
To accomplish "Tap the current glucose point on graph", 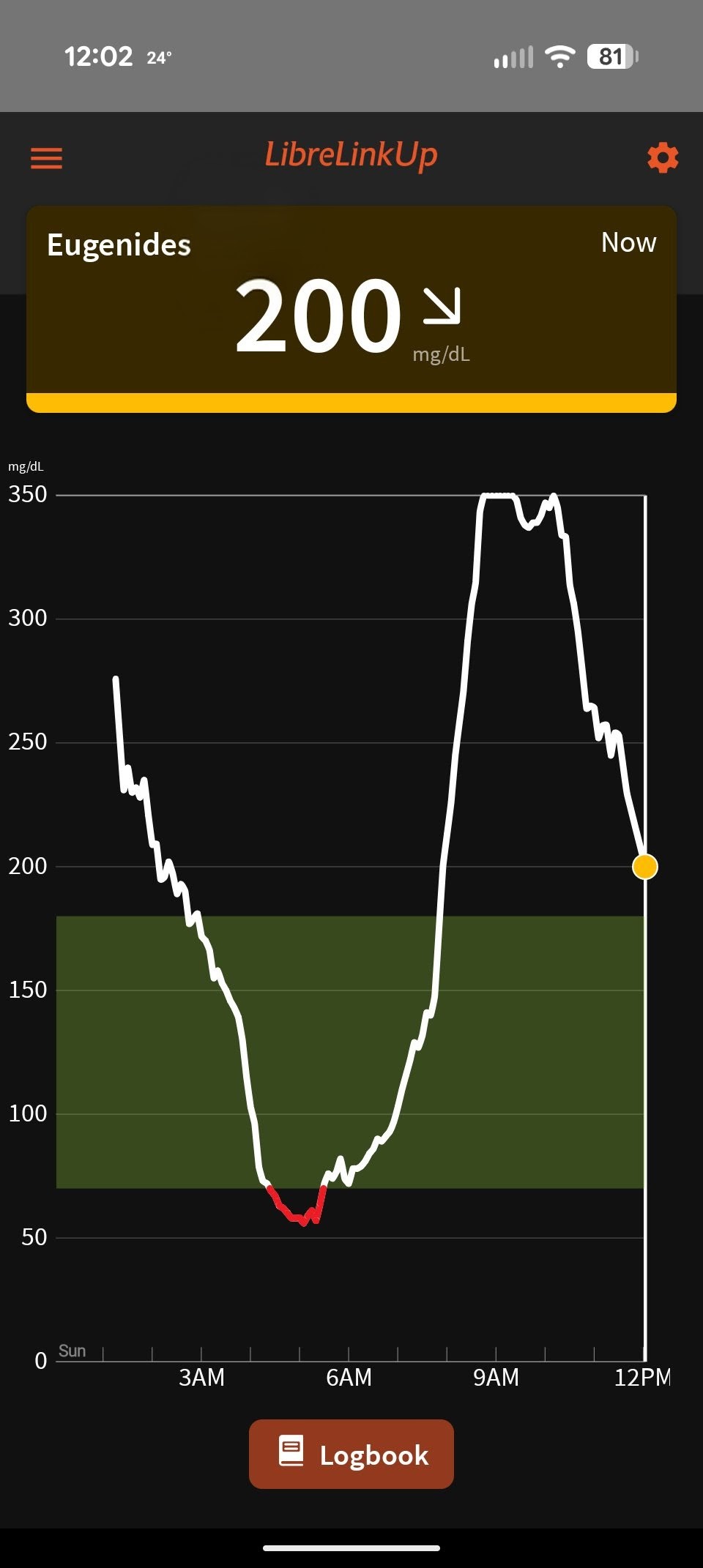I will (645, 867).
